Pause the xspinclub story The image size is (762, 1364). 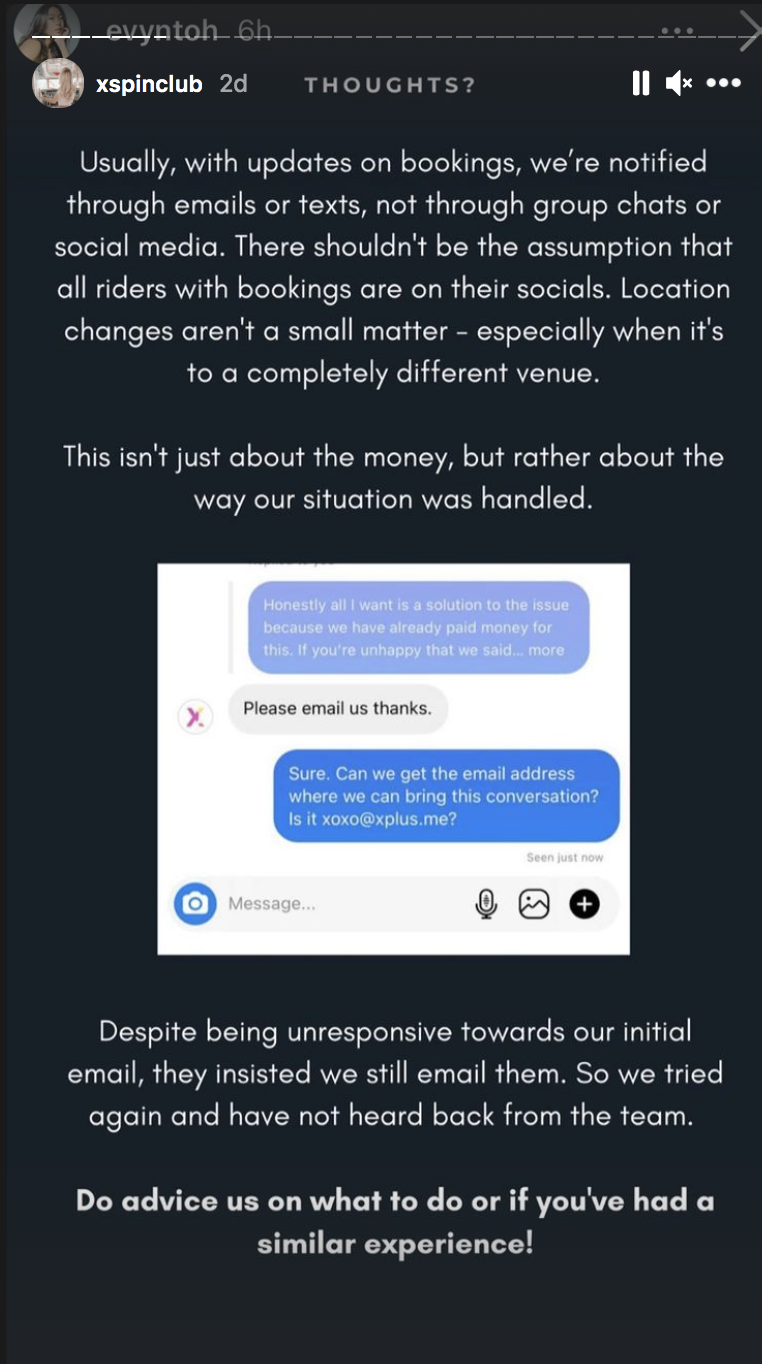click(x=641, y=83)
